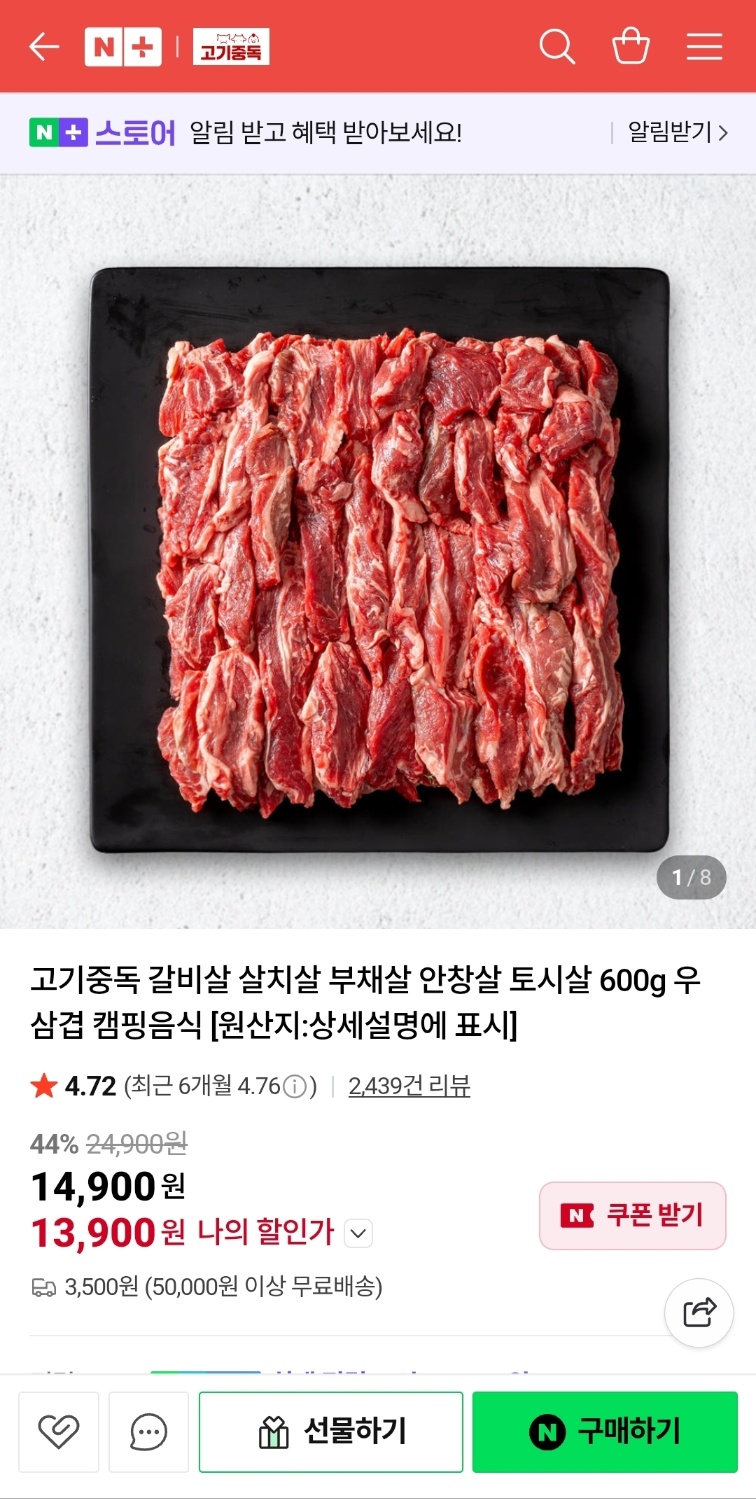This screenshot has width=756, height=1499.
Task: Open the hamburger menu
Action: [x=704, y=47]
